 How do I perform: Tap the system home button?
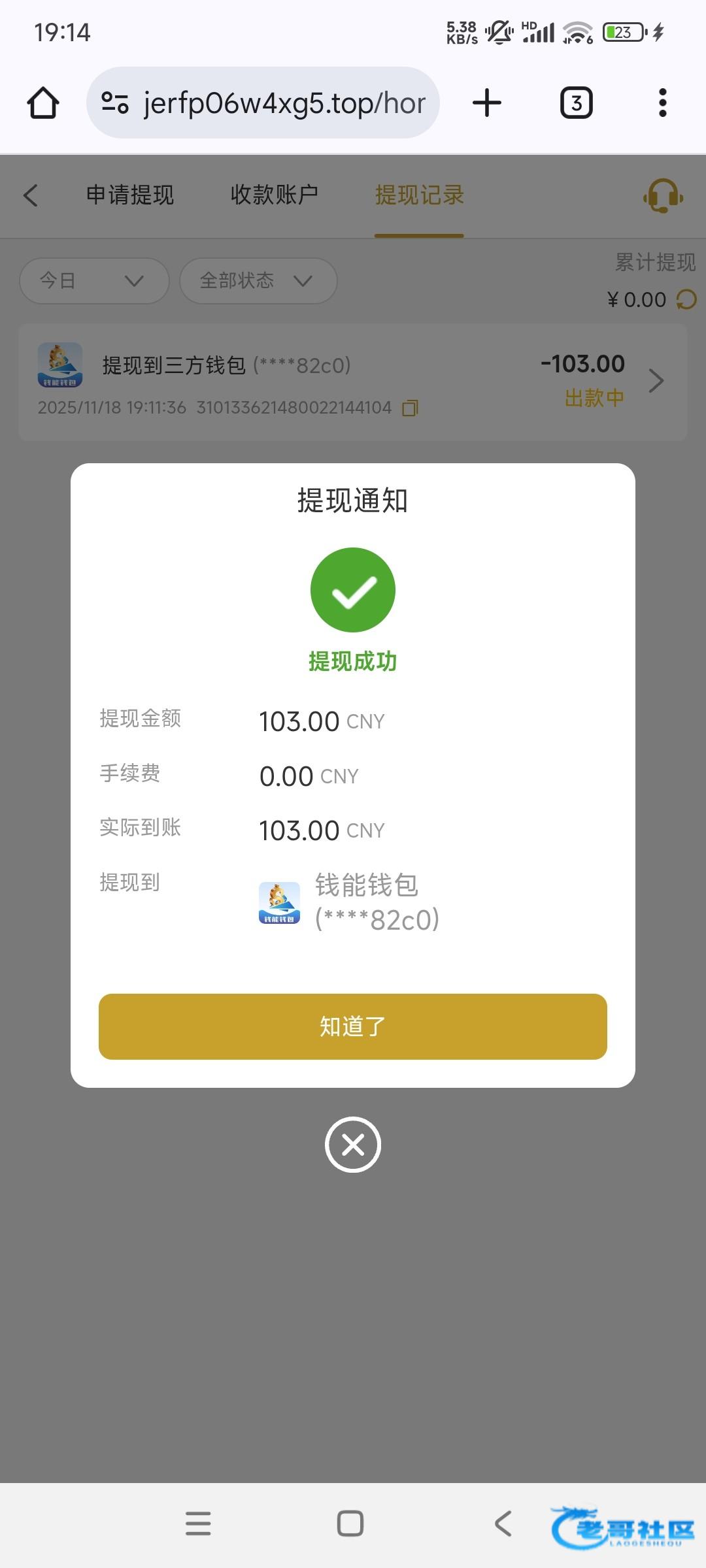pos(350,1523)
